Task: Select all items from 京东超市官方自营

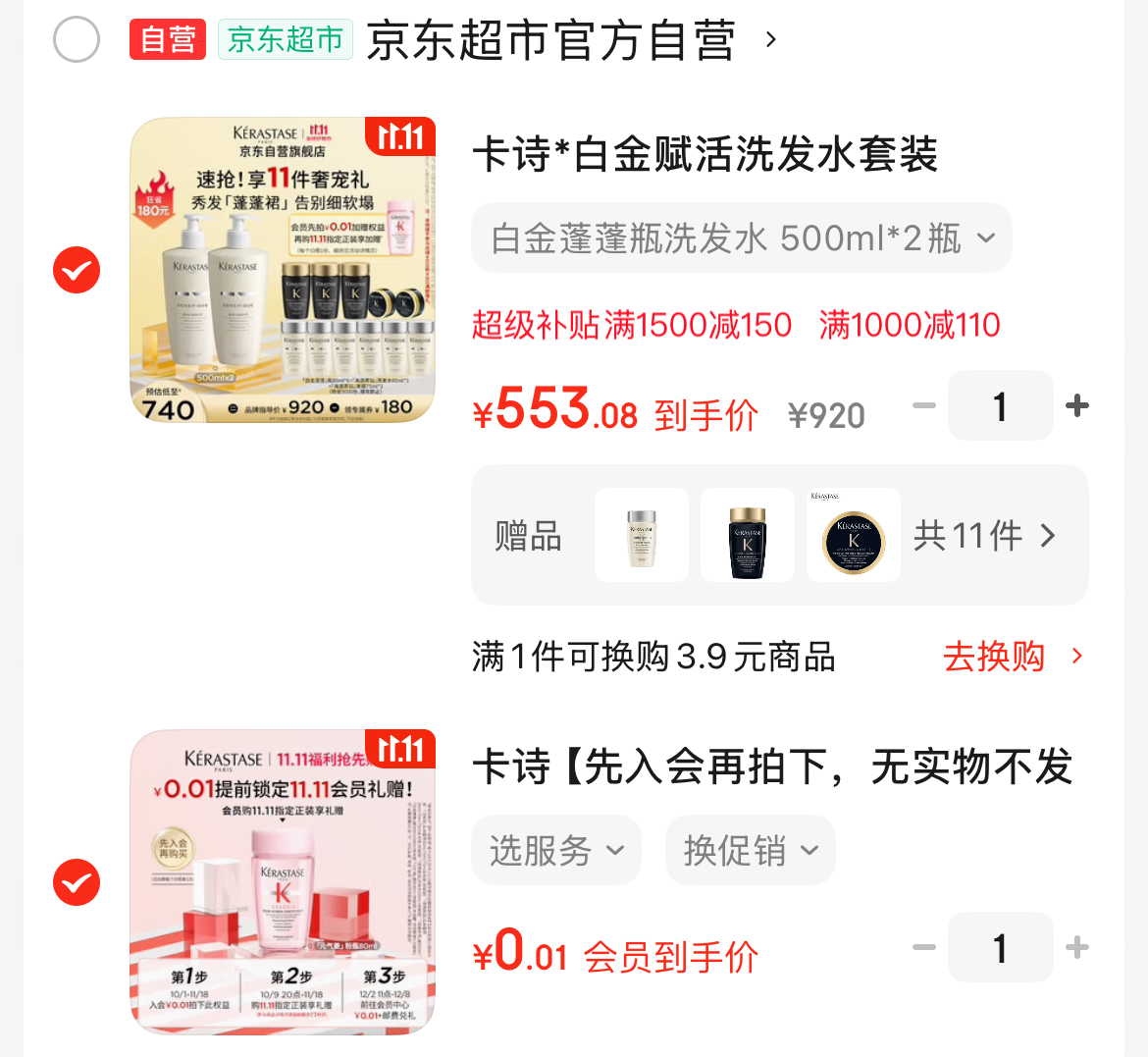Action: tap(77, 40)
